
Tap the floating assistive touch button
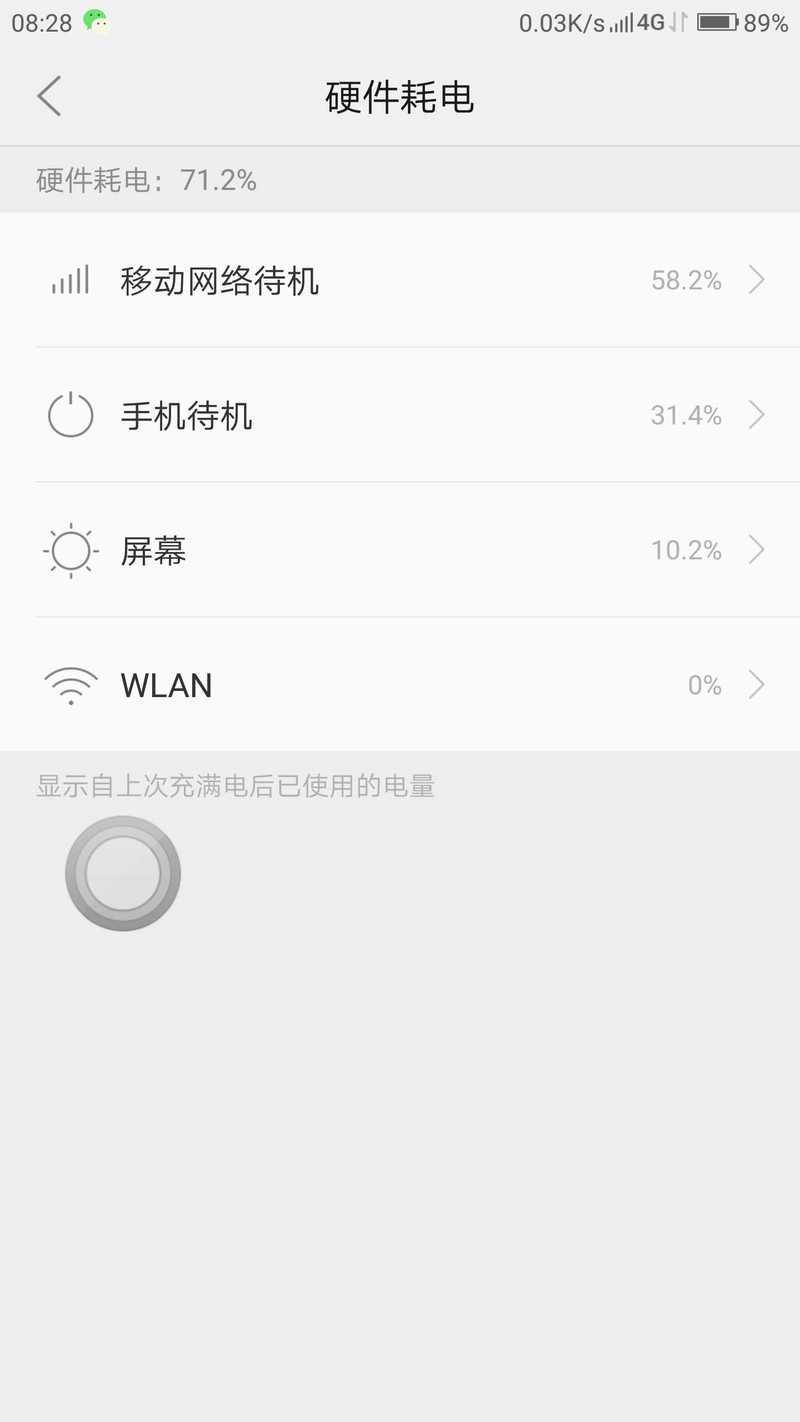pos(123,873)
